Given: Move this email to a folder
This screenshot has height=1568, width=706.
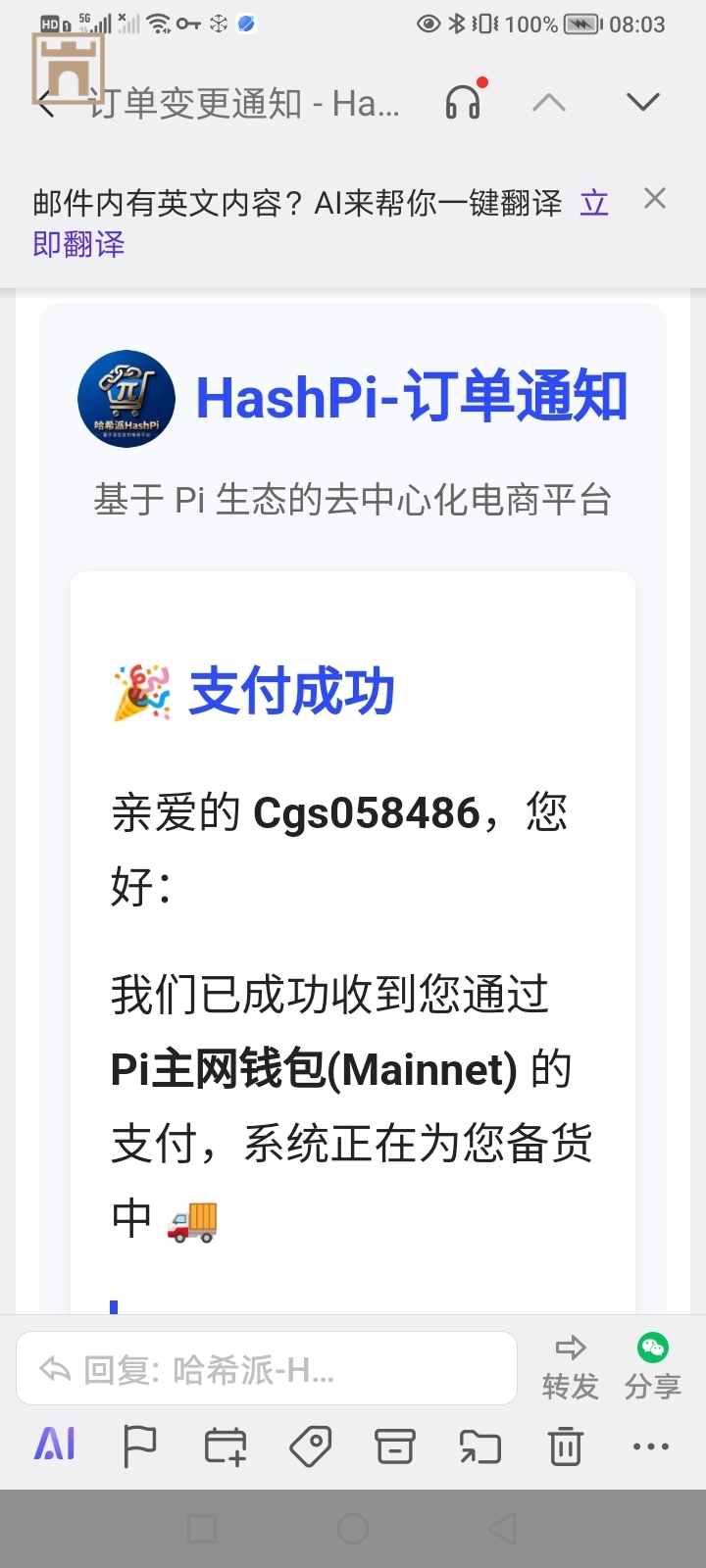Looking at the screenshot, I should click(480, 1445).
